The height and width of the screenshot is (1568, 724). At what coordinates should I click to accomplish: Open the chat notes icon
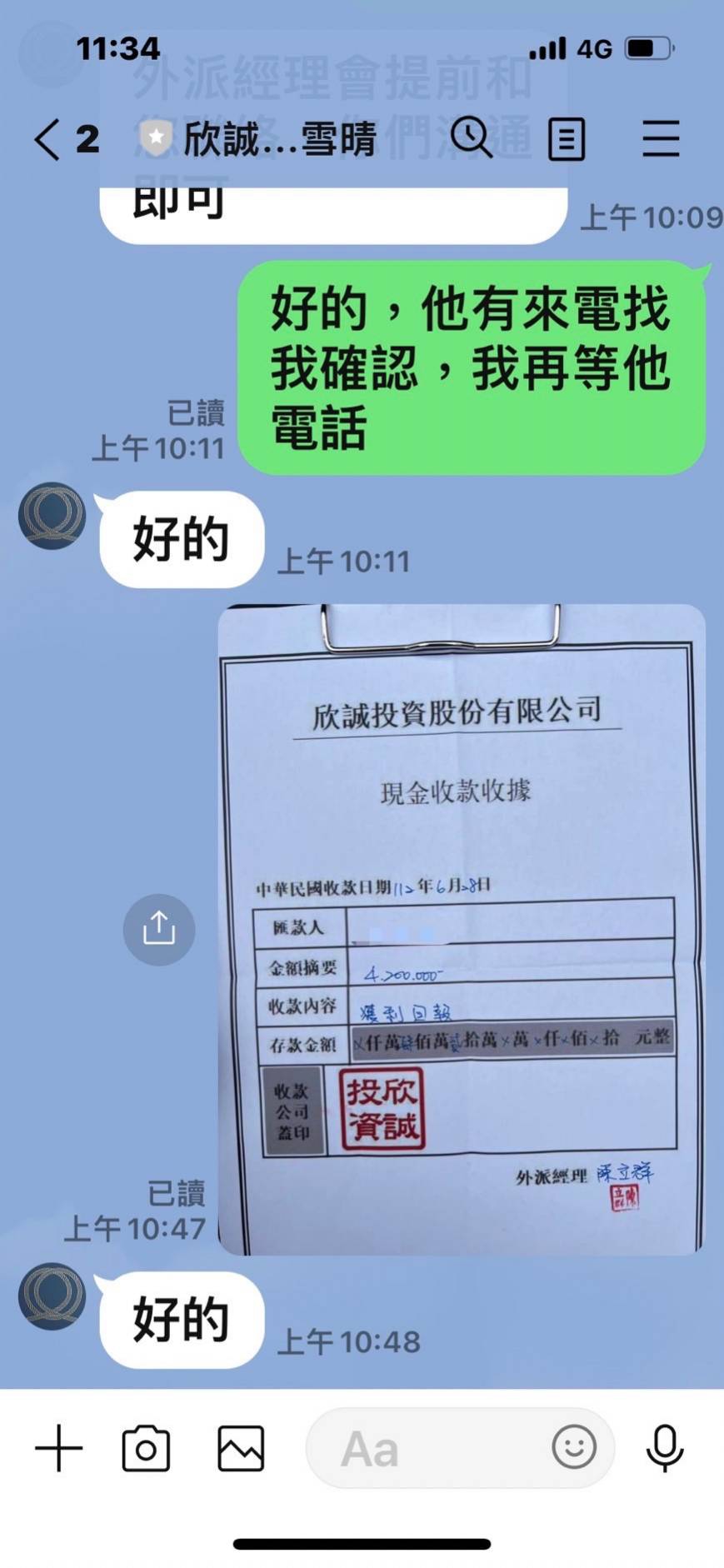567,139
